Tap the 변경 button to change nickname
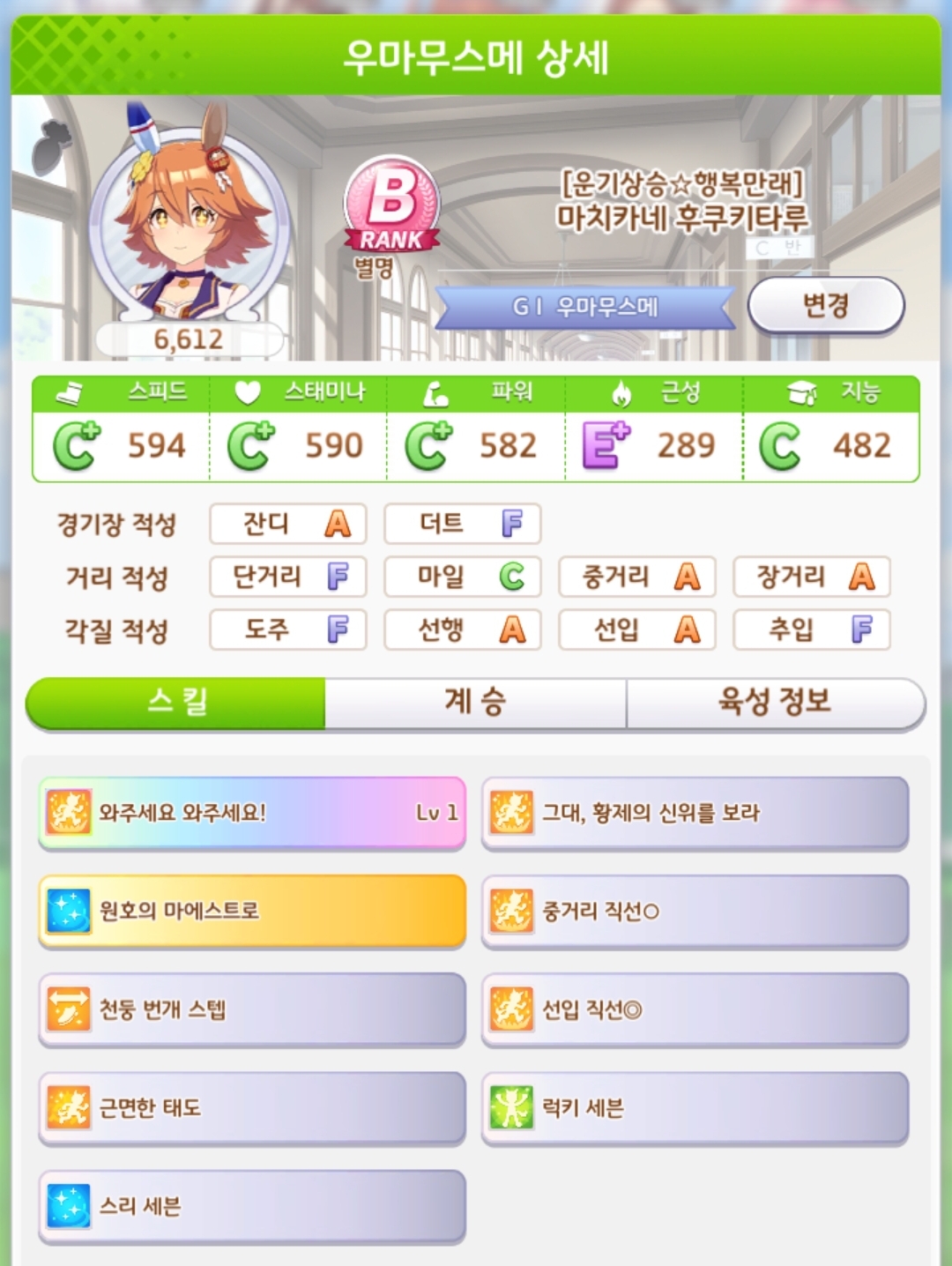This screenshot has width=952, height=1266. [826, 306]
